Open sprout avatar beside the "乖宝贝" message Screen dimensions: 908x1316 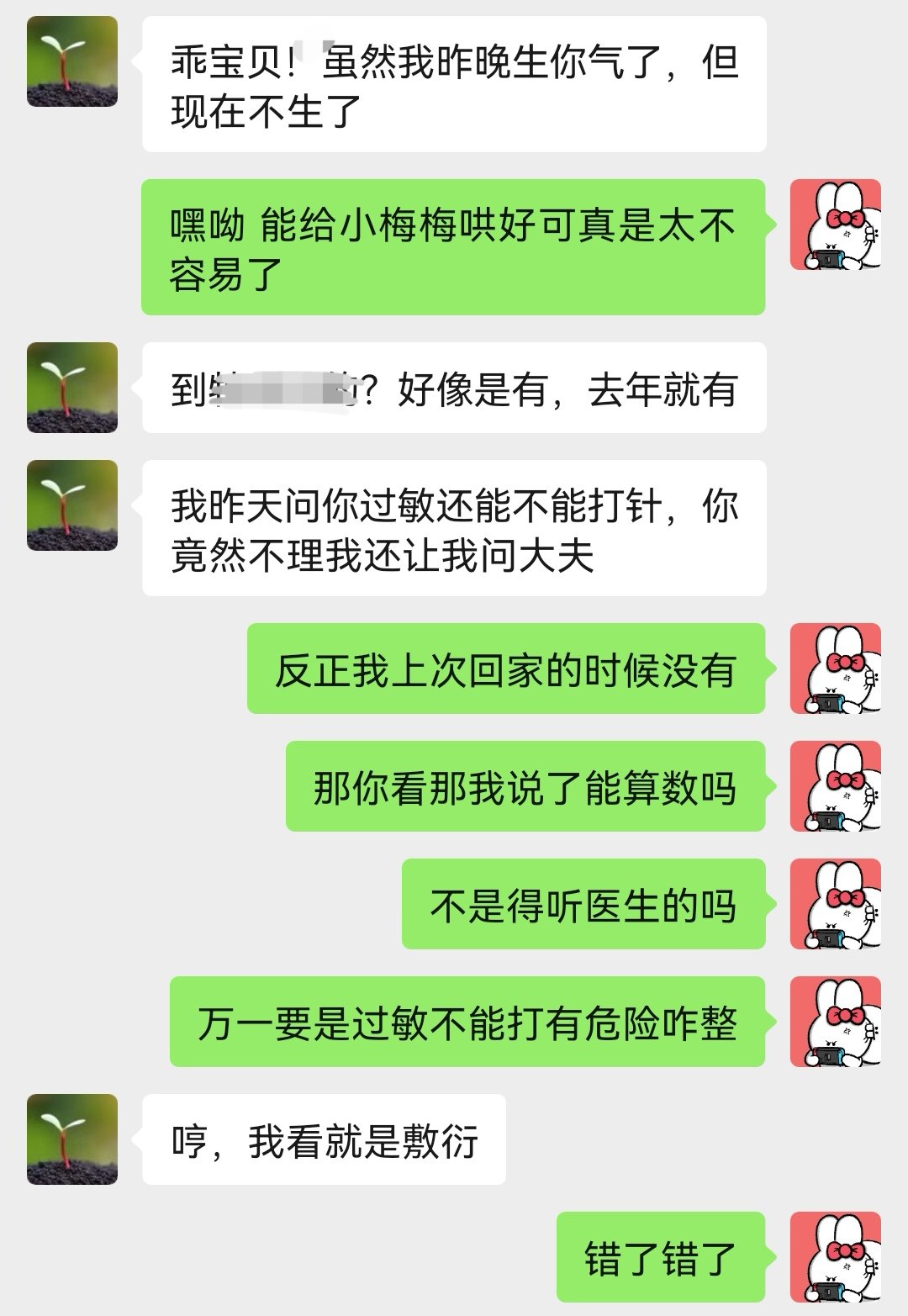pyautogui.click(x=72, y=61)
